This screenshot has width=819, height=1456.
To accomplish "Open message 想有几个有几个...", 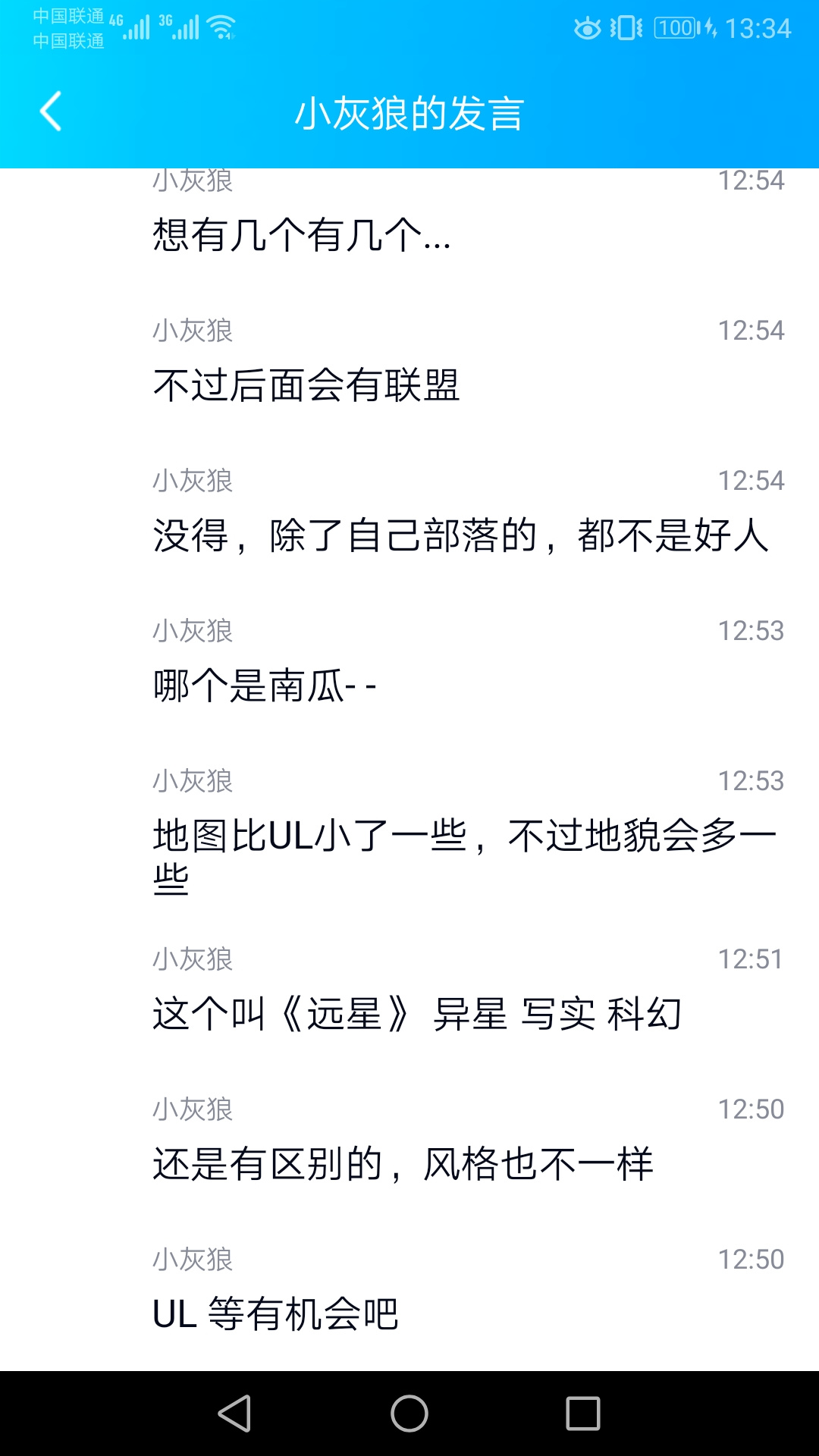I will click(409, 220).
